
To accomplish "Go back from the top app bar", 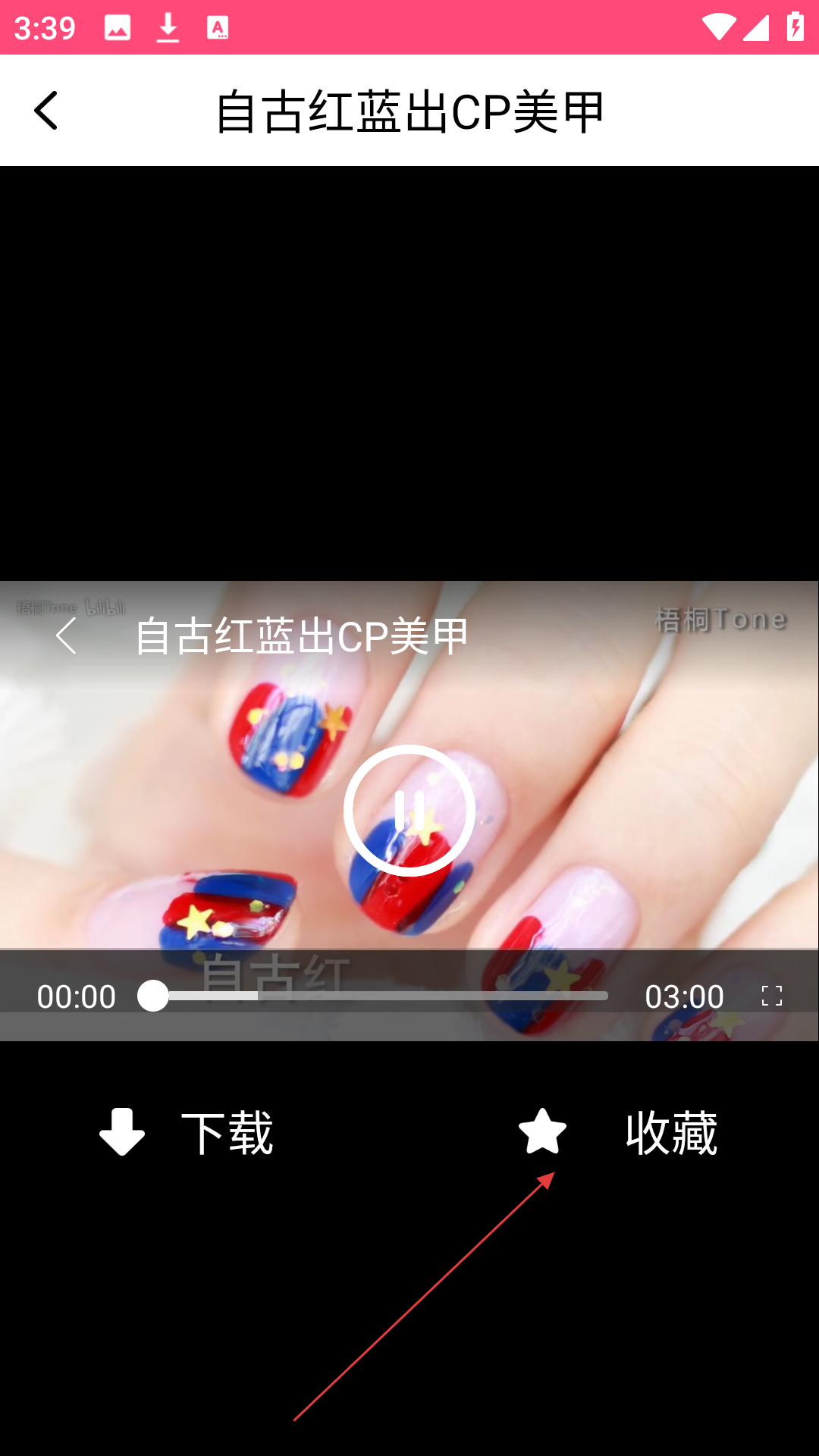I will coord(45,111).
